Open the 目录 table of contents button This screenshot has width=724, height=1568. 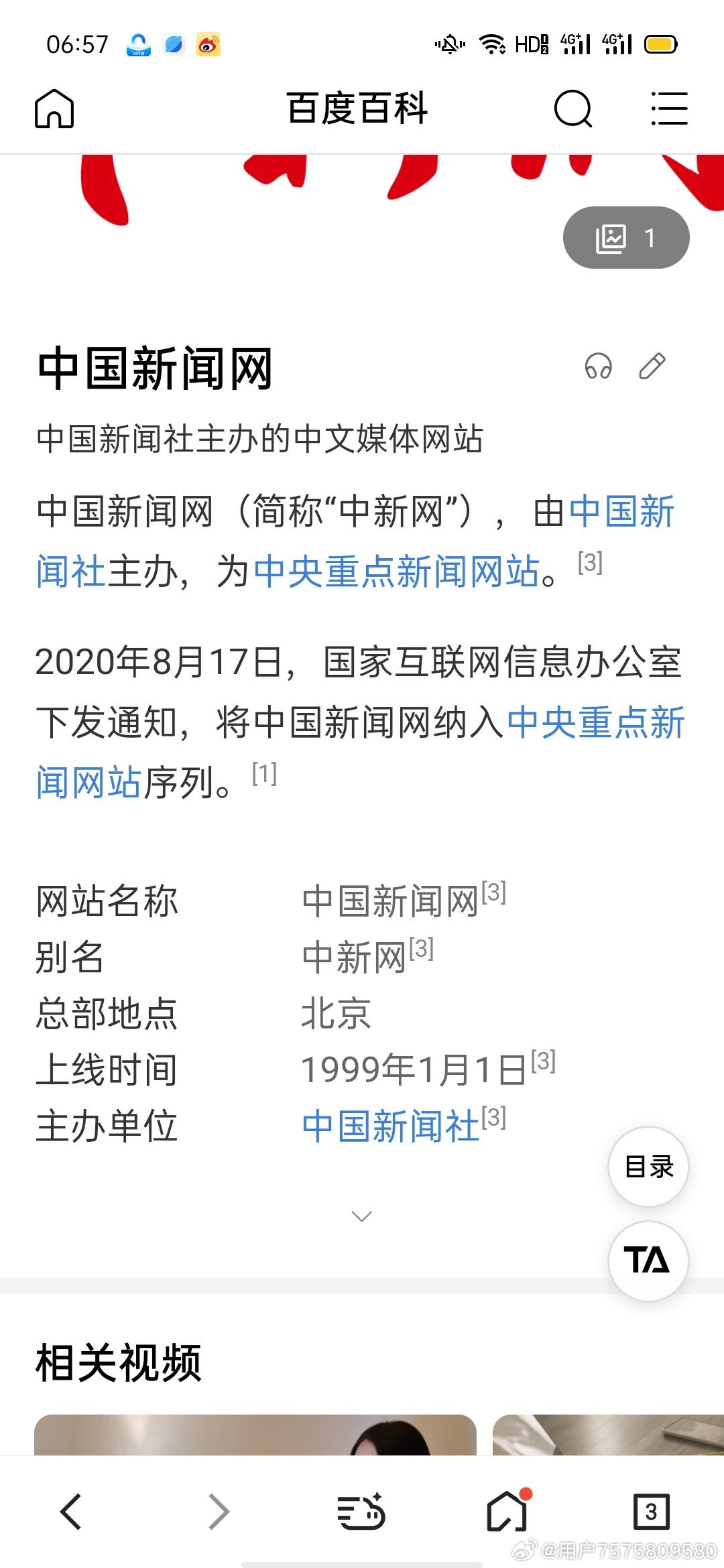click(x=648, y=1166)
